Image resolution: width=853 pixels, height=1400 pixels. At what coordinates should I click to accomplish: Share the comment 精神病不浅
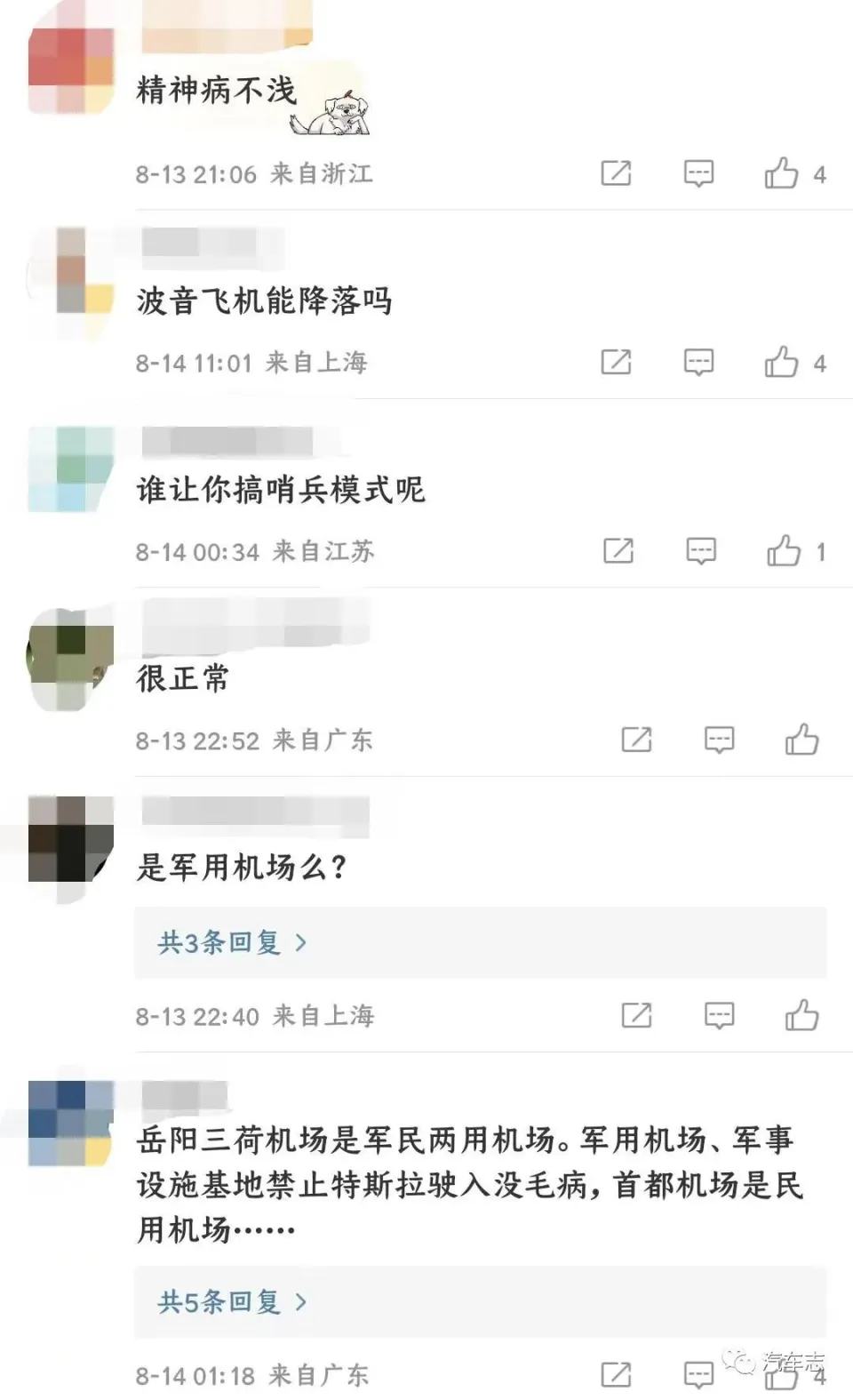point(616,173)
